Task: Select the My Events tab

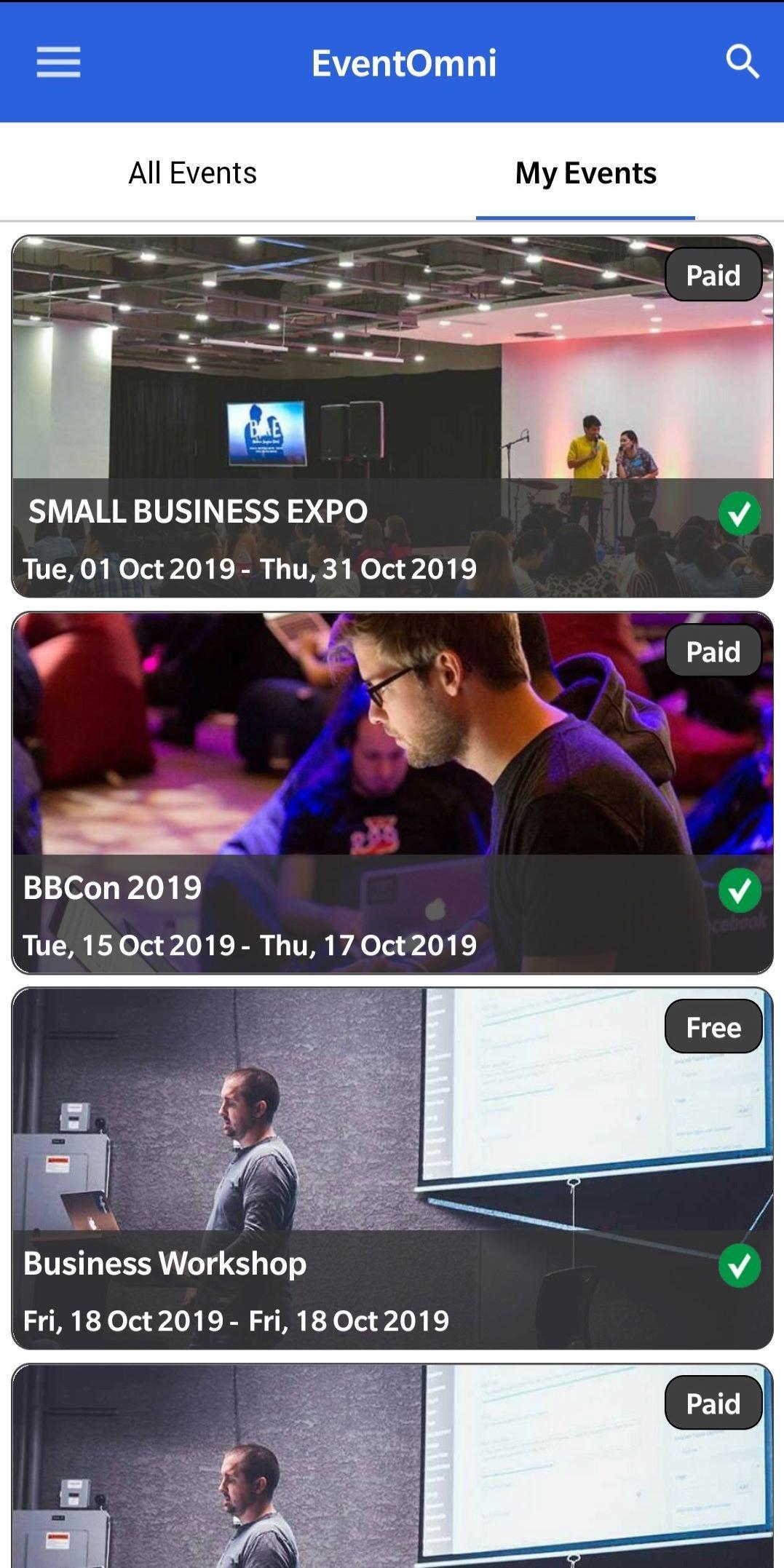Action: point(585,173)
